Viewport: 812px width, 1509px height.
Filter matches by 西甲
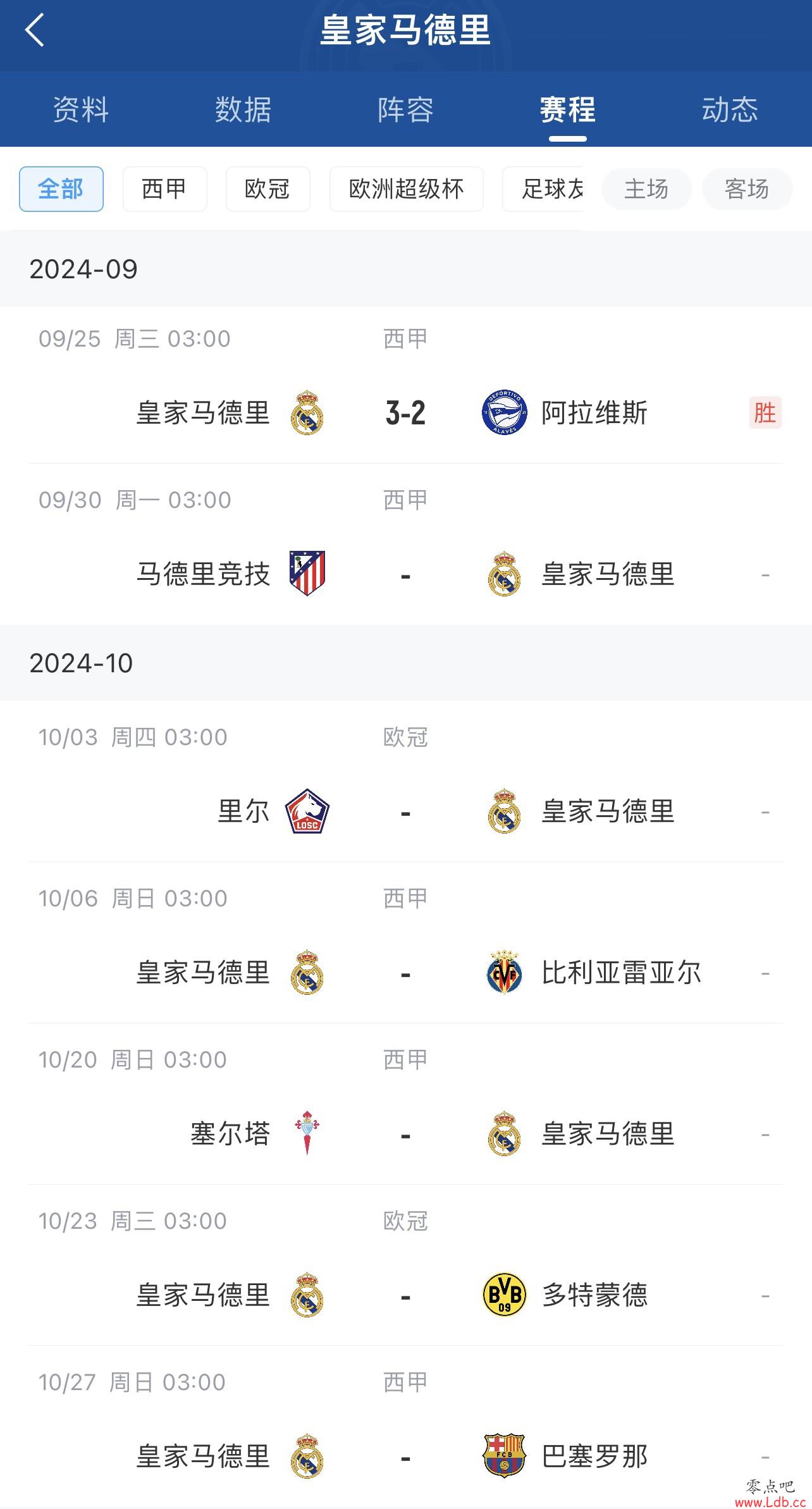[x=165, y=189]
